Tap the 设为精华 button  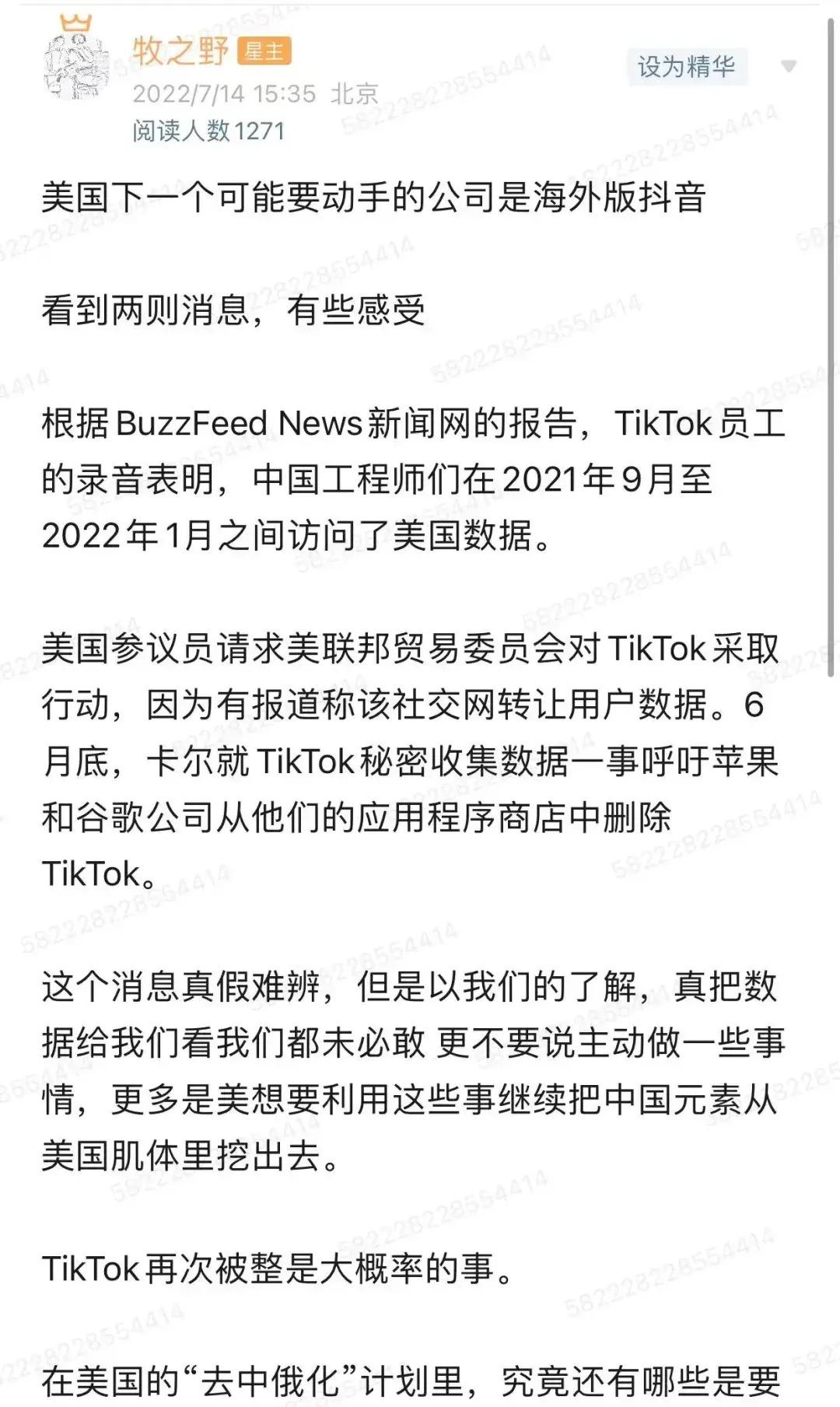pos(687,67)
